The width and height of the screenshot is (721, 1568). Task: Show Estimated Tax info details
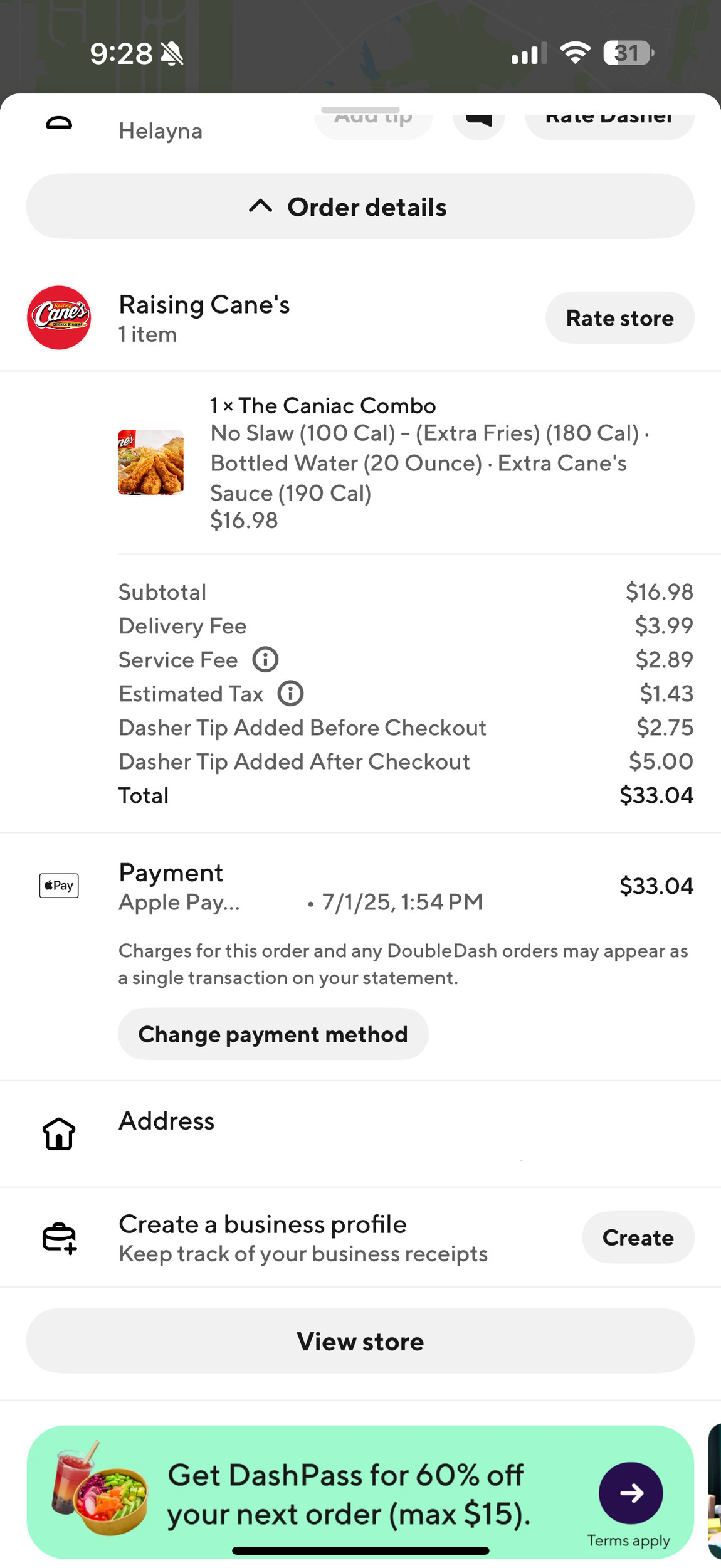(x=290, y=694)
